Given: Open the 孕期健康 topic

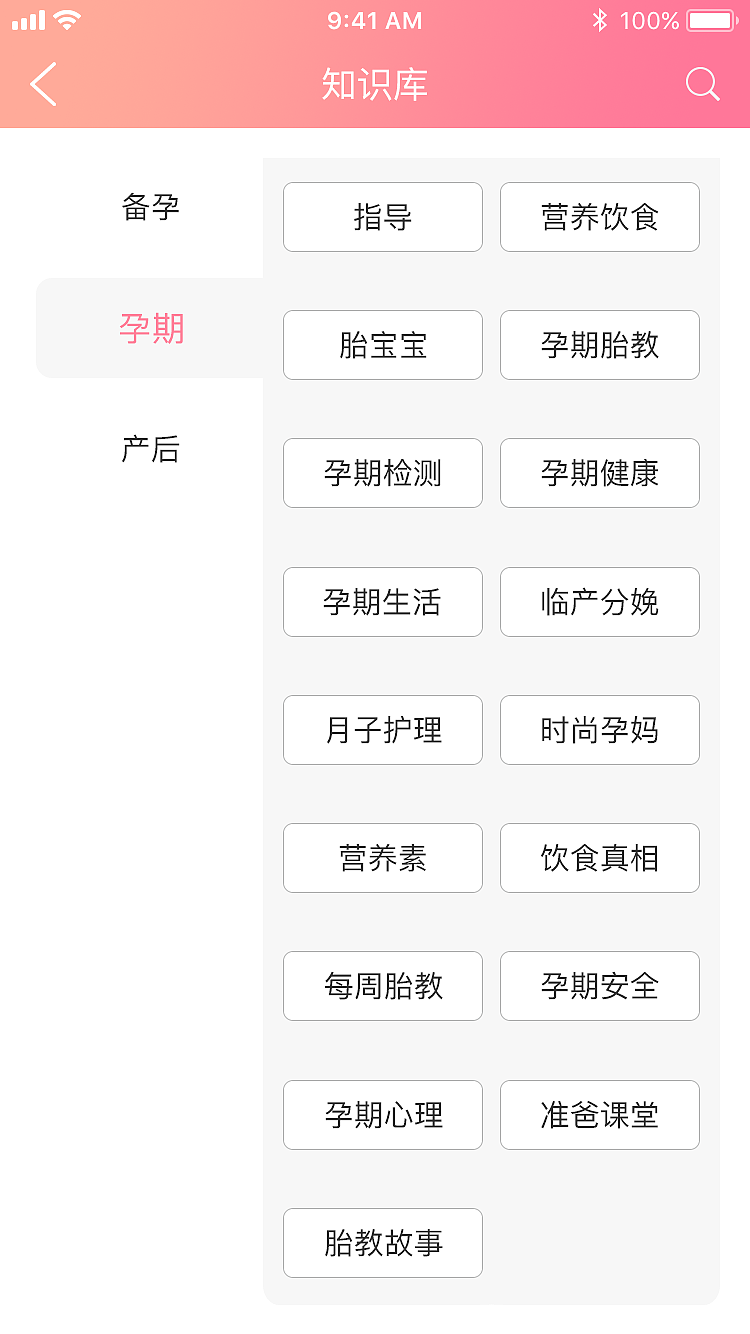Looking at the screenshot, I should pos(600,473).
